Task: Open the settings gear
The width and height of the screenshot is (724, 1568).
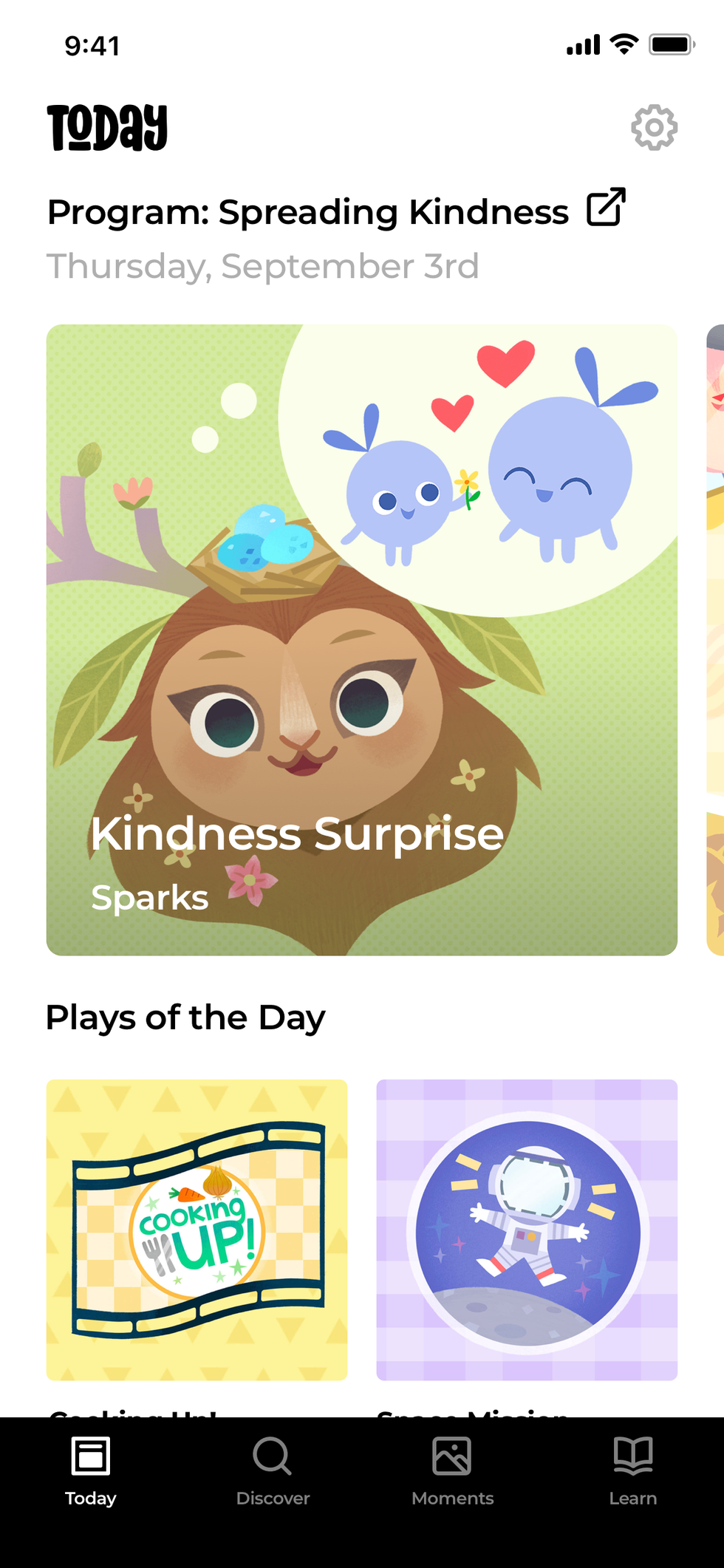Action: pos(654,128)
